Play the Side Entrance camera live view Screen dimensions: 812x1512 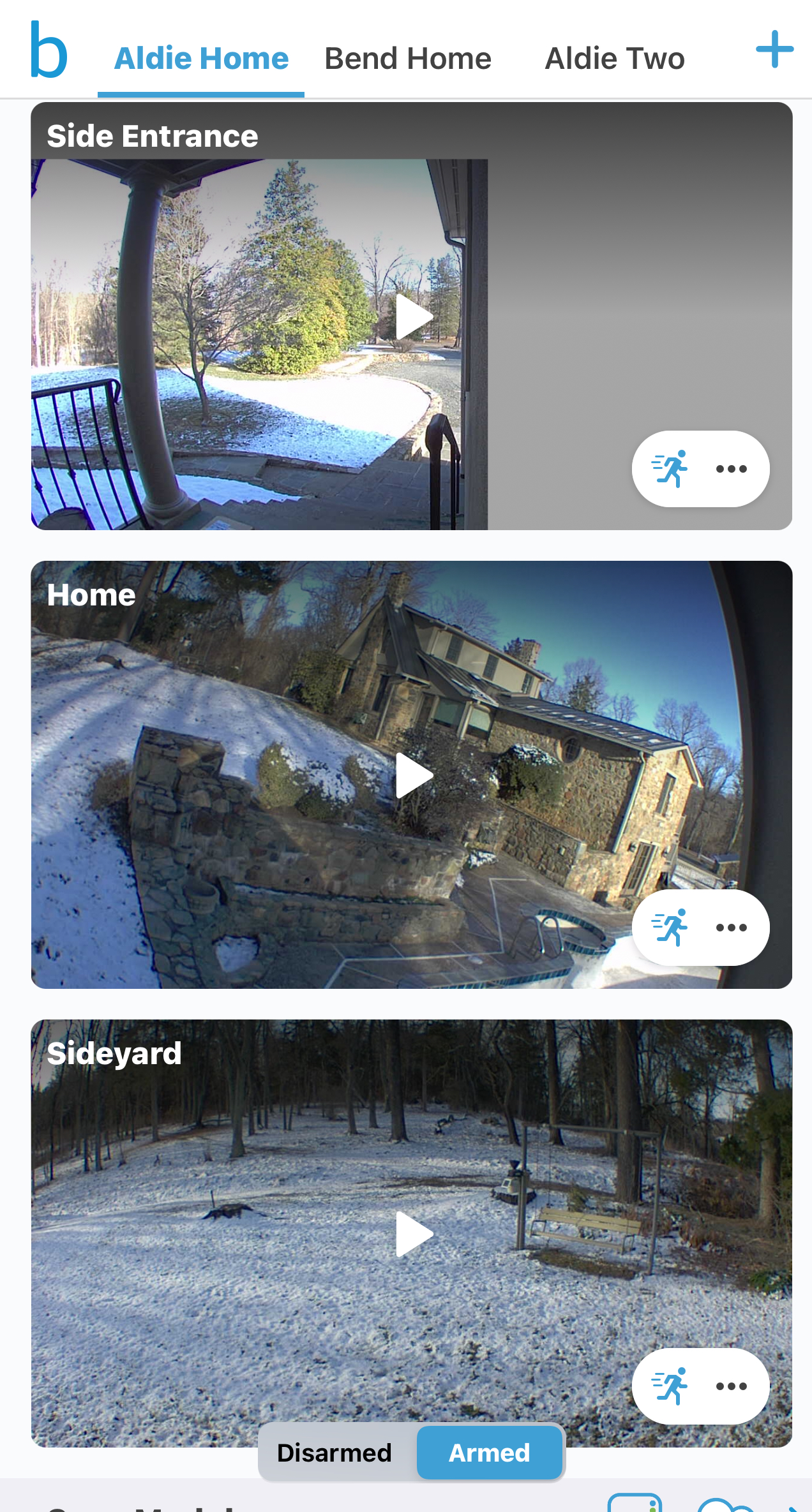point(414,317)
